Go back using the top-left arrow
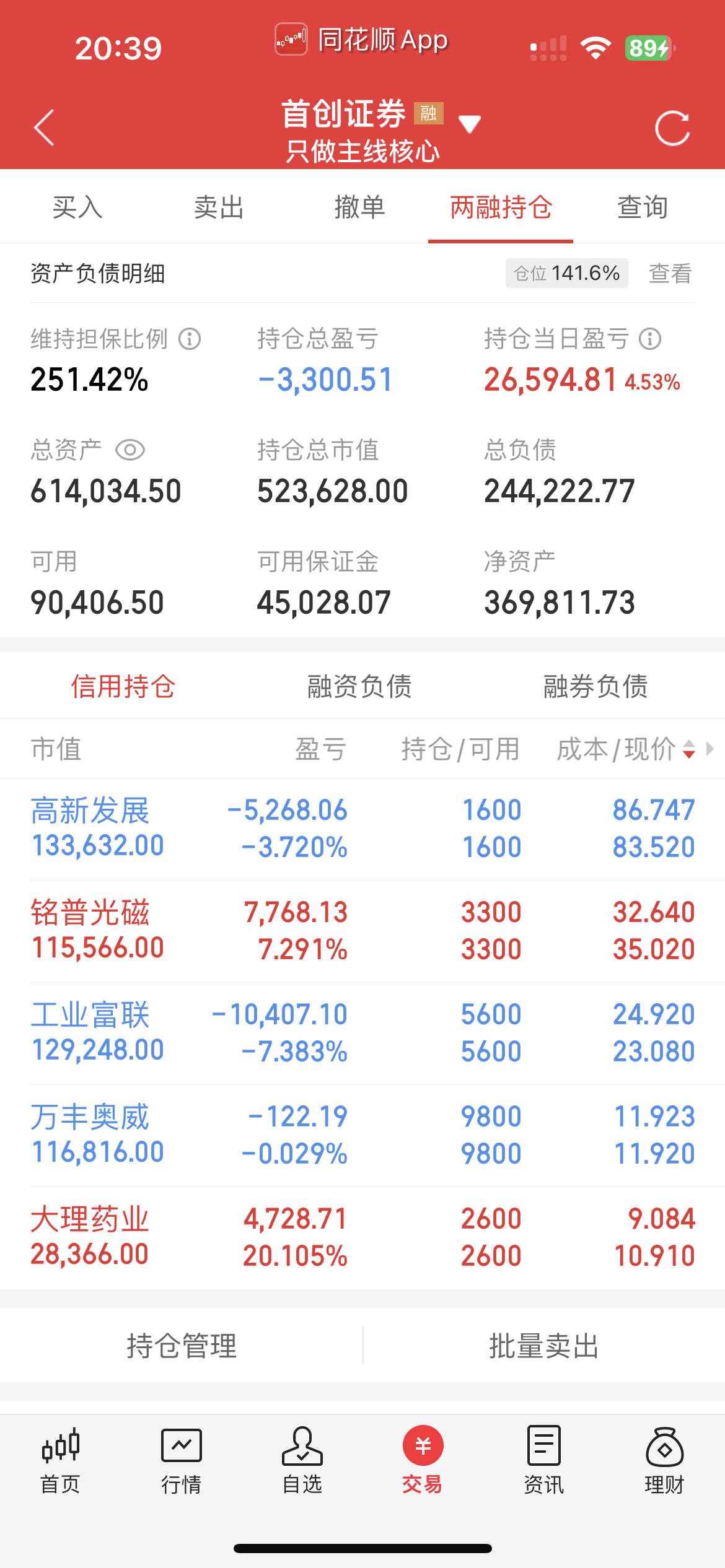Screen dimensions: 725x1568 coord(44,128)
